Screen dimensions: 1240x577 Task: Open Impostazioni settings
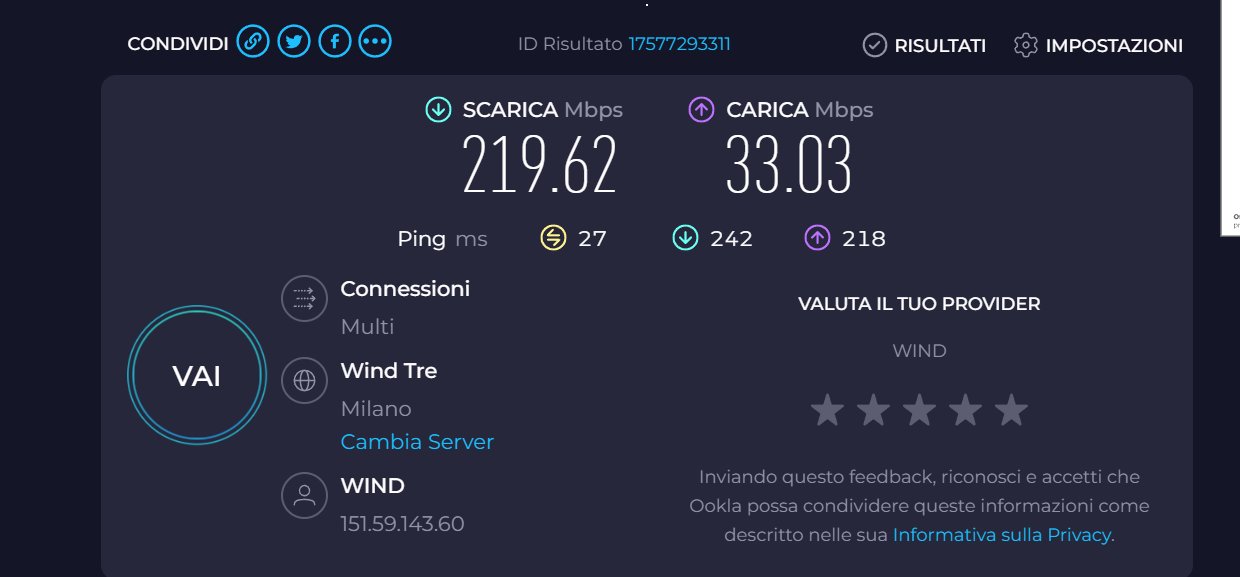1098,45
